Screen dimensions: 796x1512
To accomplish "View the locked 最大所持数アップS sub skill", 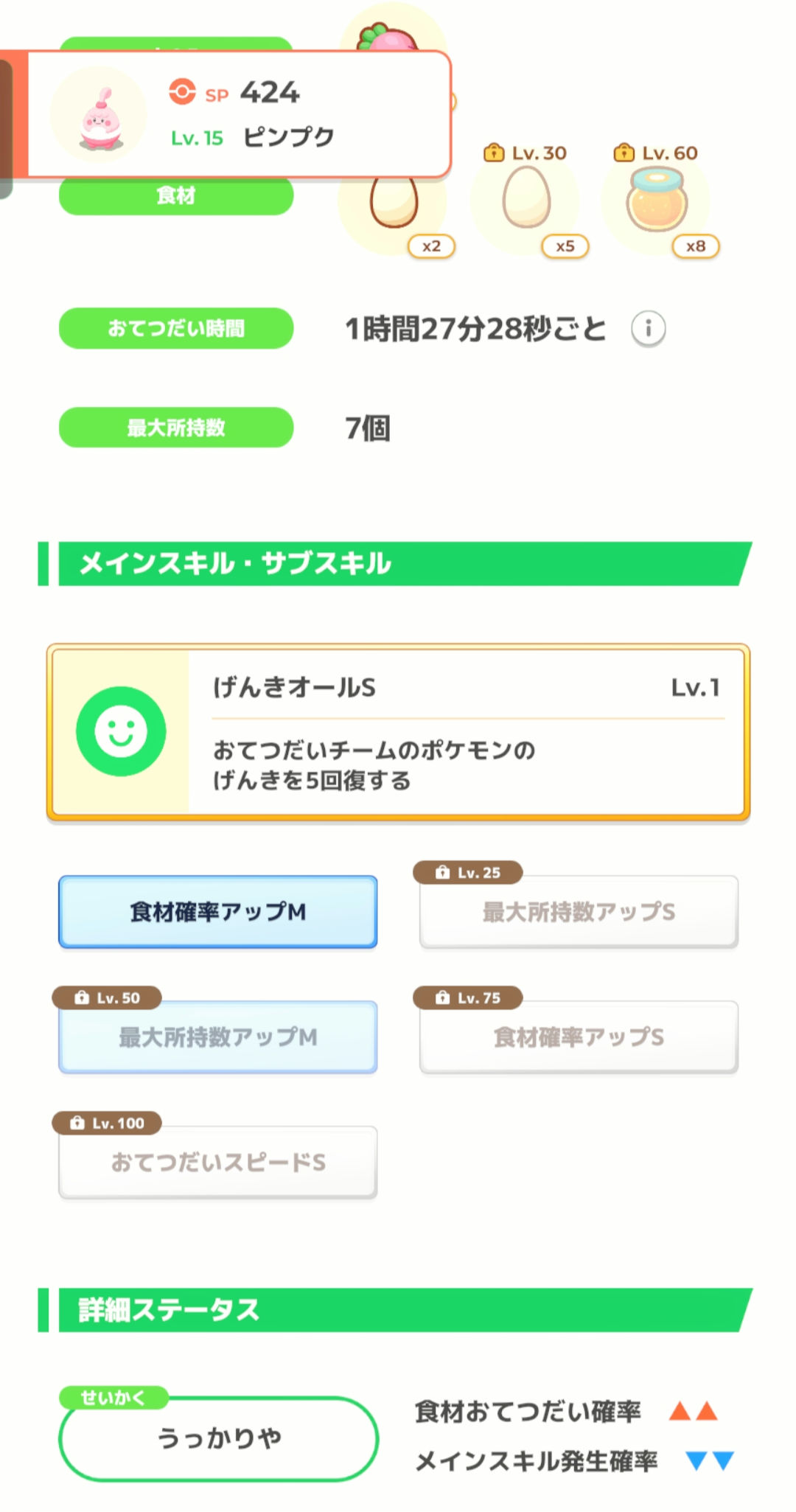I will point(579,912).
